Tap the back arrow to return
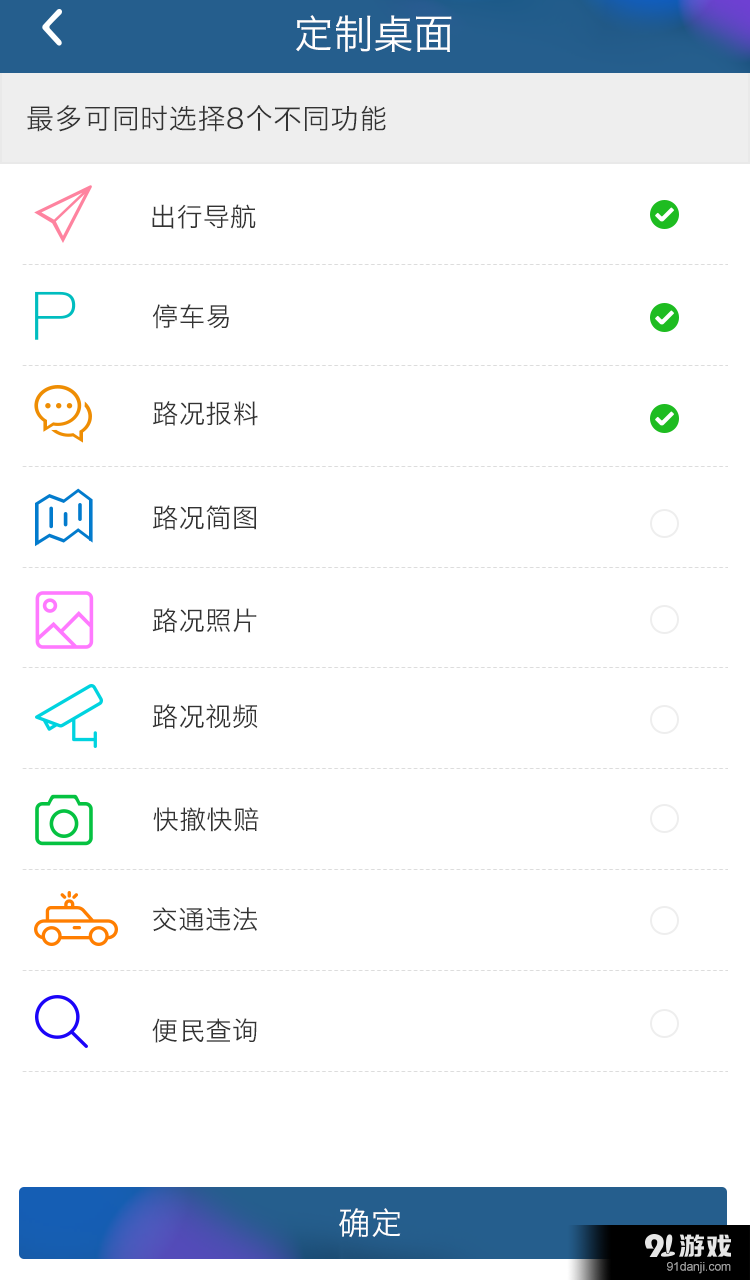The height and width of the screenshot is (1280, 750). click(x=50, y=28)
